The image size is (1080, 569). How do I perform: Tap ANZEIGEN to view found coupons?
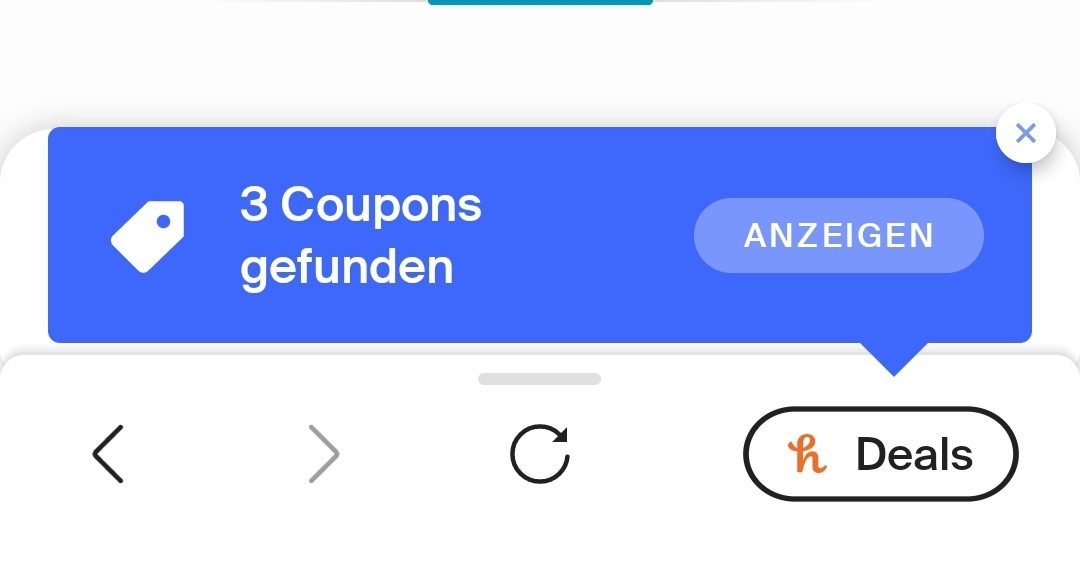pyautogui.click(x=838, y=236)
